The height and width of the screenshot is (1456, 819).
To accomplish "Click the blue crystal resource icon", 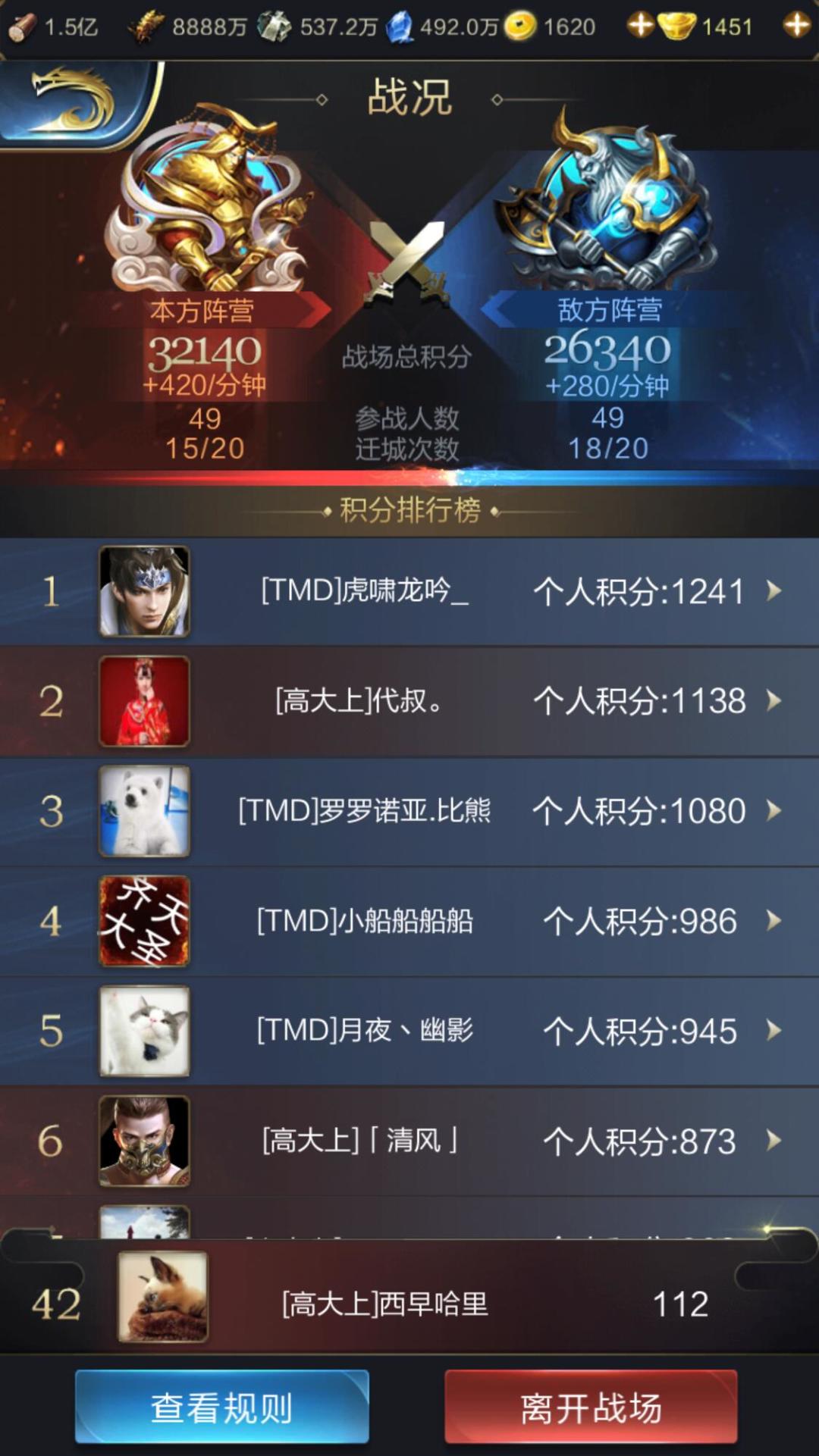I will point(400,25).
